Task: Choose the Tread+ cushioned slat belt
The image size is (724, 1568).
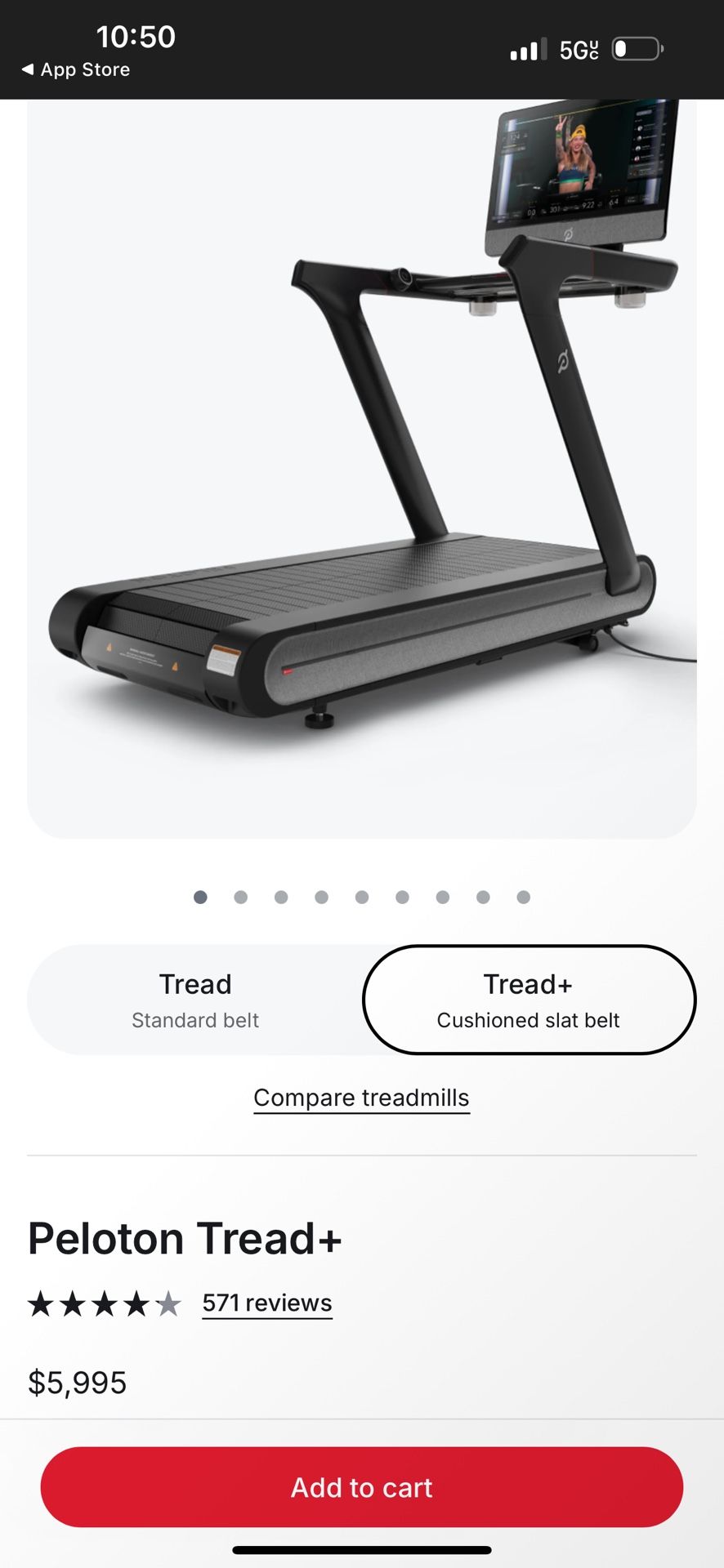Action: [x=529, y=1000]
